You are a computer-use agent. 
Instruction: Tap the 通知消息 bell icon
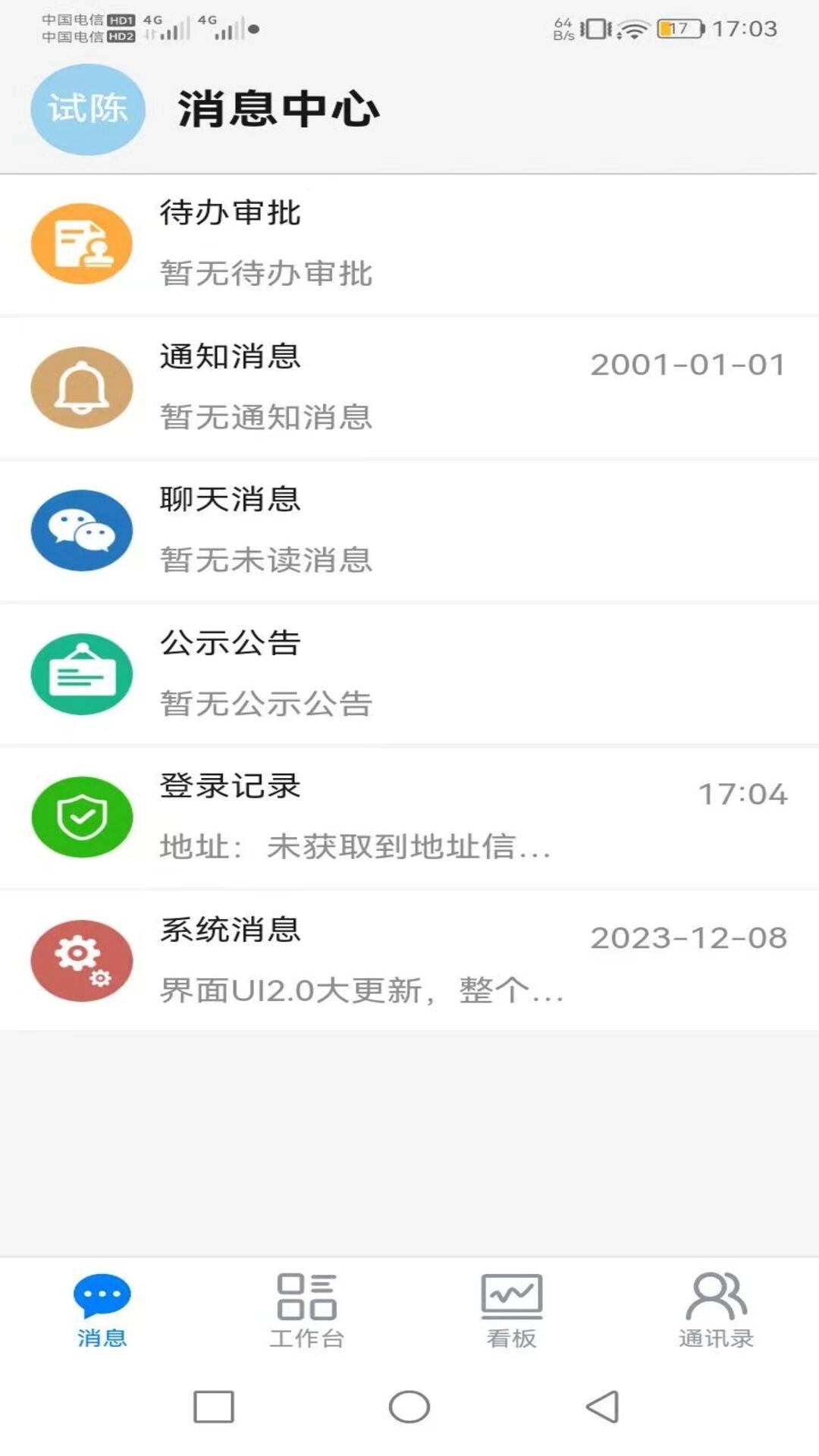coord(82,387)
